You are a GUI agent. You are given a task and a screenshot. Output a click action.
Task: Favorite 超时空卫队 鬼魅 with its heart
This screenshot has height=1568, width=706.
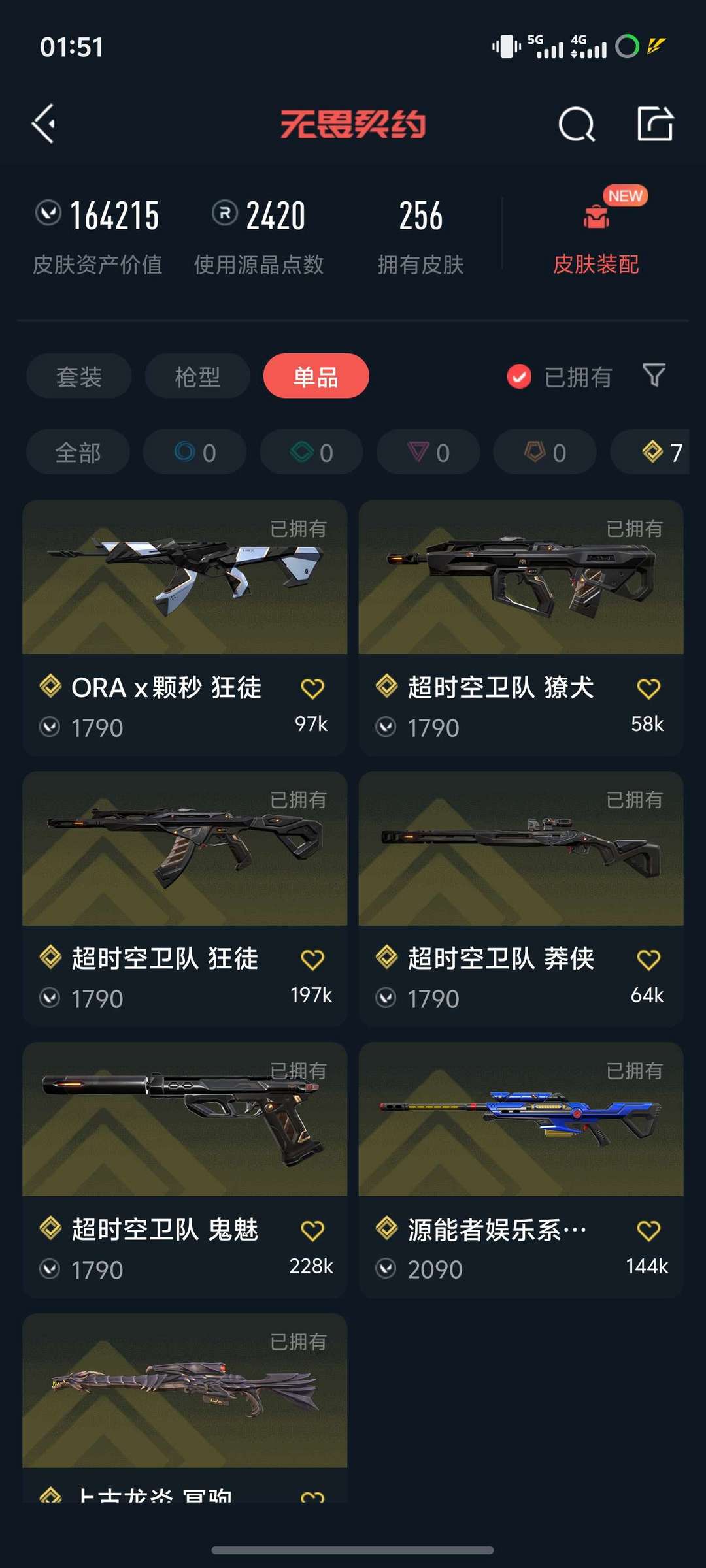pos(314,1230)
